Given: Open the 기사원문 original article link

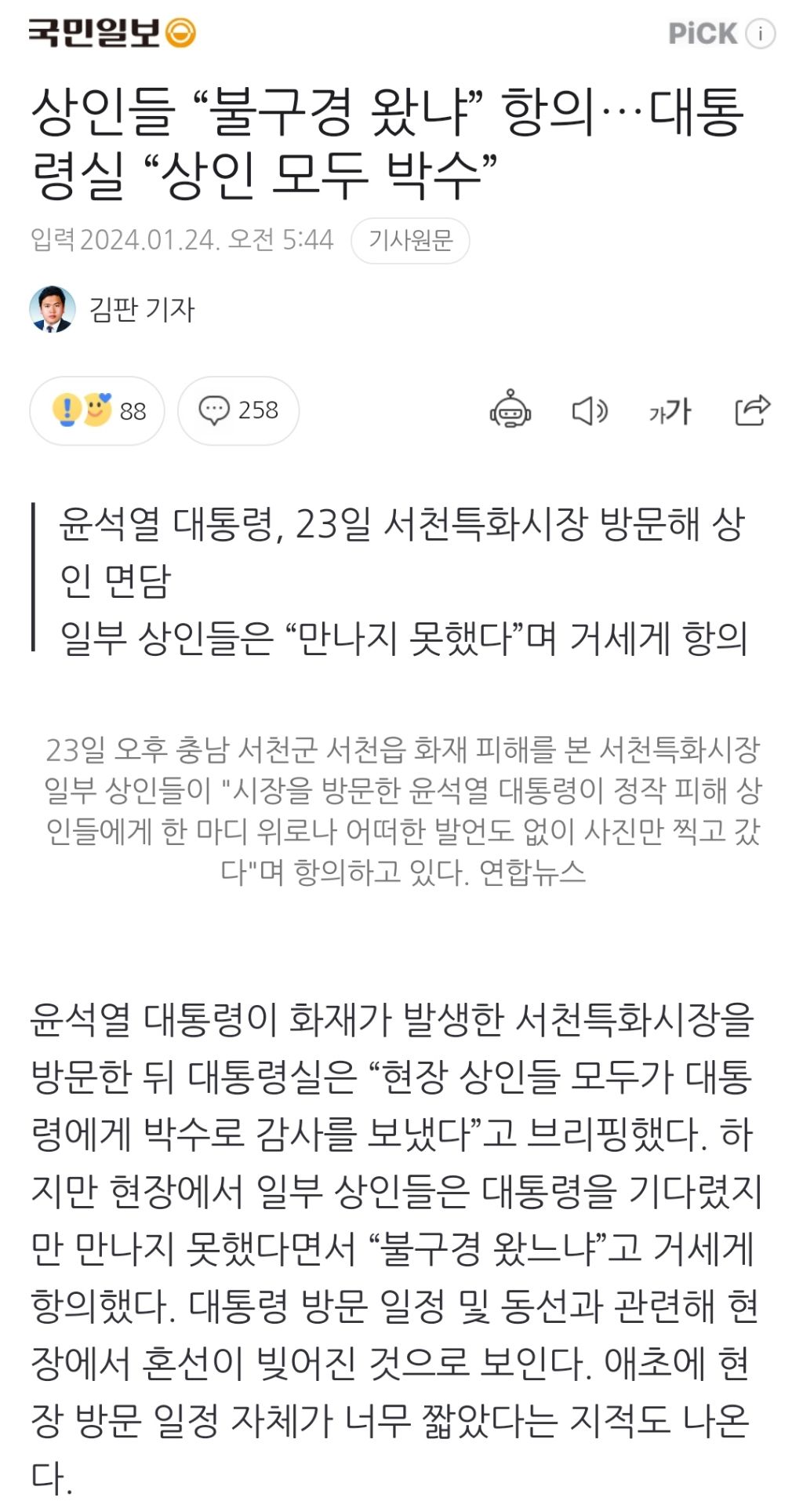Looking at the screenshot, I should coord(410,240).
